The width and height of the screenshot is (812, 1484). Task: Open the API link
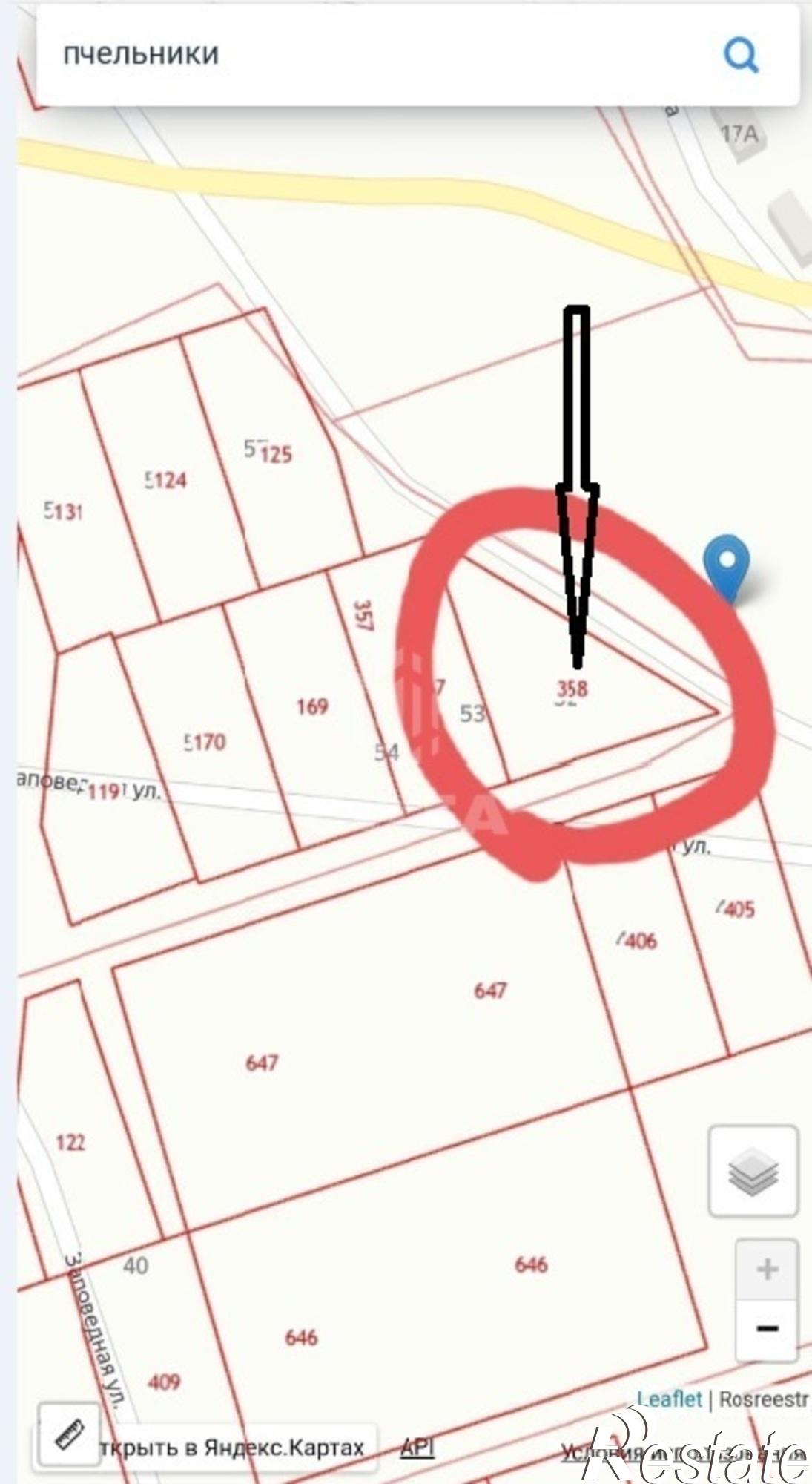tap(417, 1448)
